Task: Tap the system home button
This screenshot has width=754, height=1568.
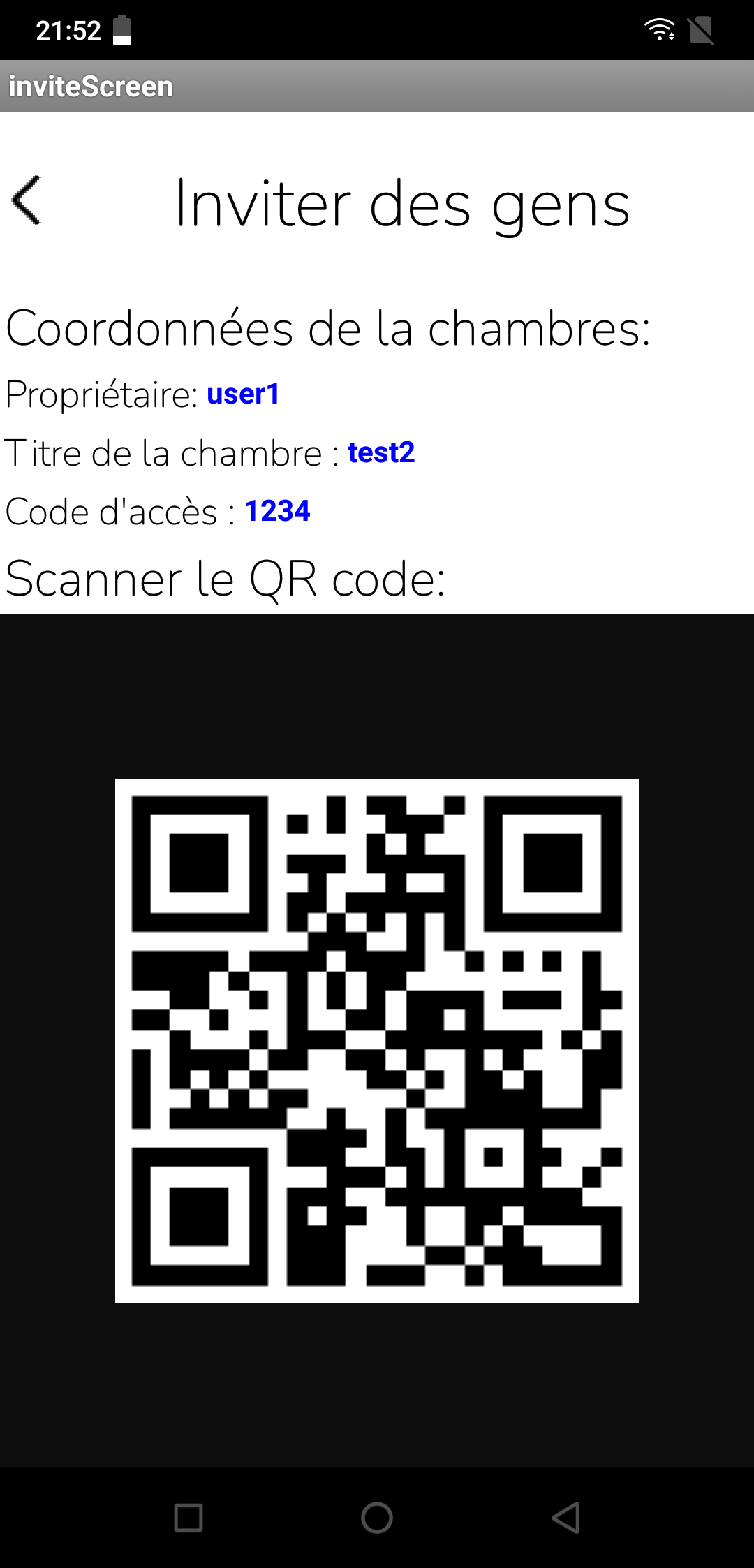Action: [377, 1517]
